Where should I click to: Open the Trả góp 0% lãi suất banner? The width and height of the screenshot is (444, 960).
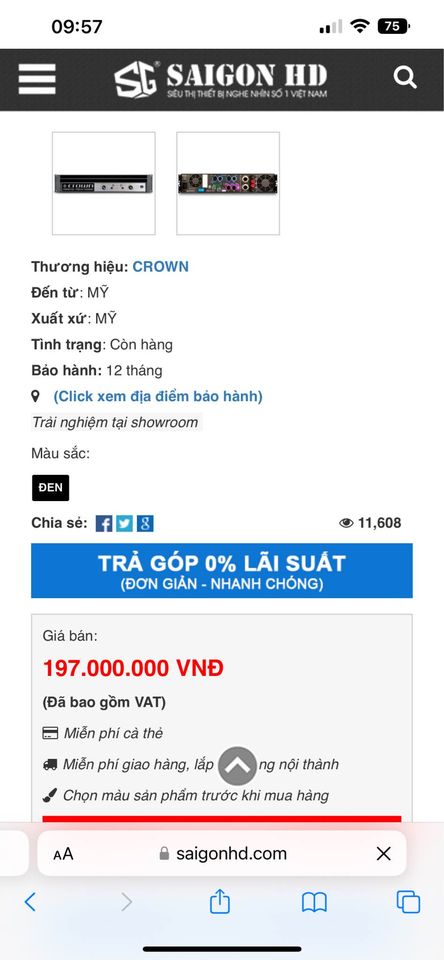tap(222, 571)
